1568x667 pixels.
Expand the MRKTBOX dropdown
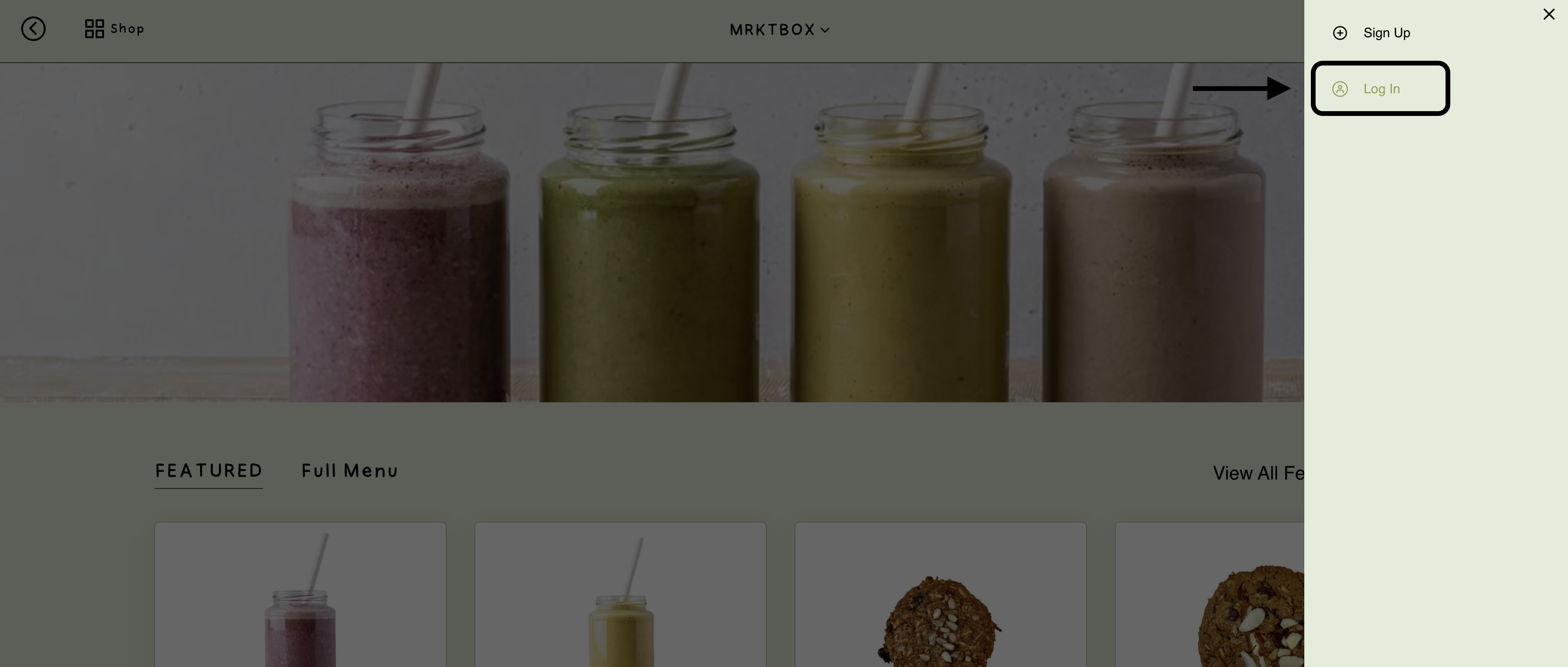(x=779, y=30)
